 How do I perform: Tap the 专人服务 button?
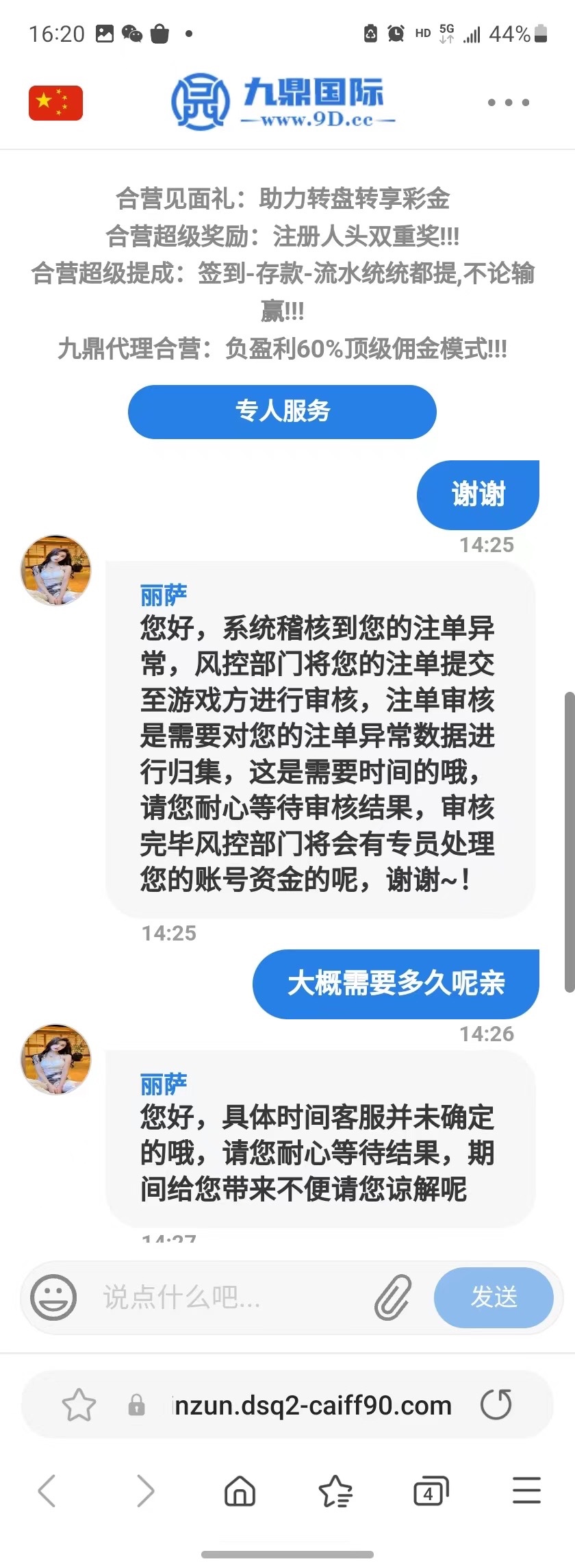282,411
